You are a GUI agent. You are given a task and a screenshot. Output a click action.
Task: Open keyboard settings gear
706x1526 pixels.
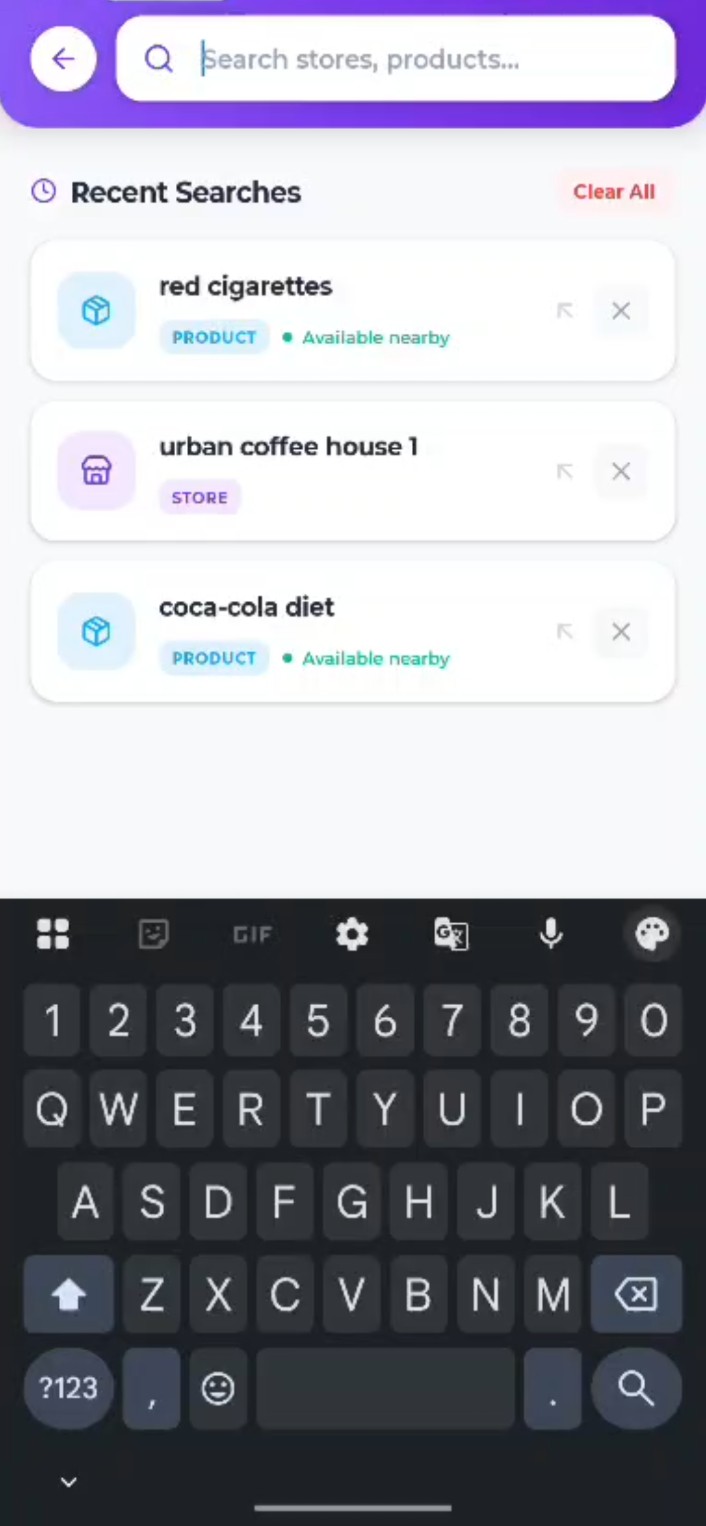tap(352, 935)
